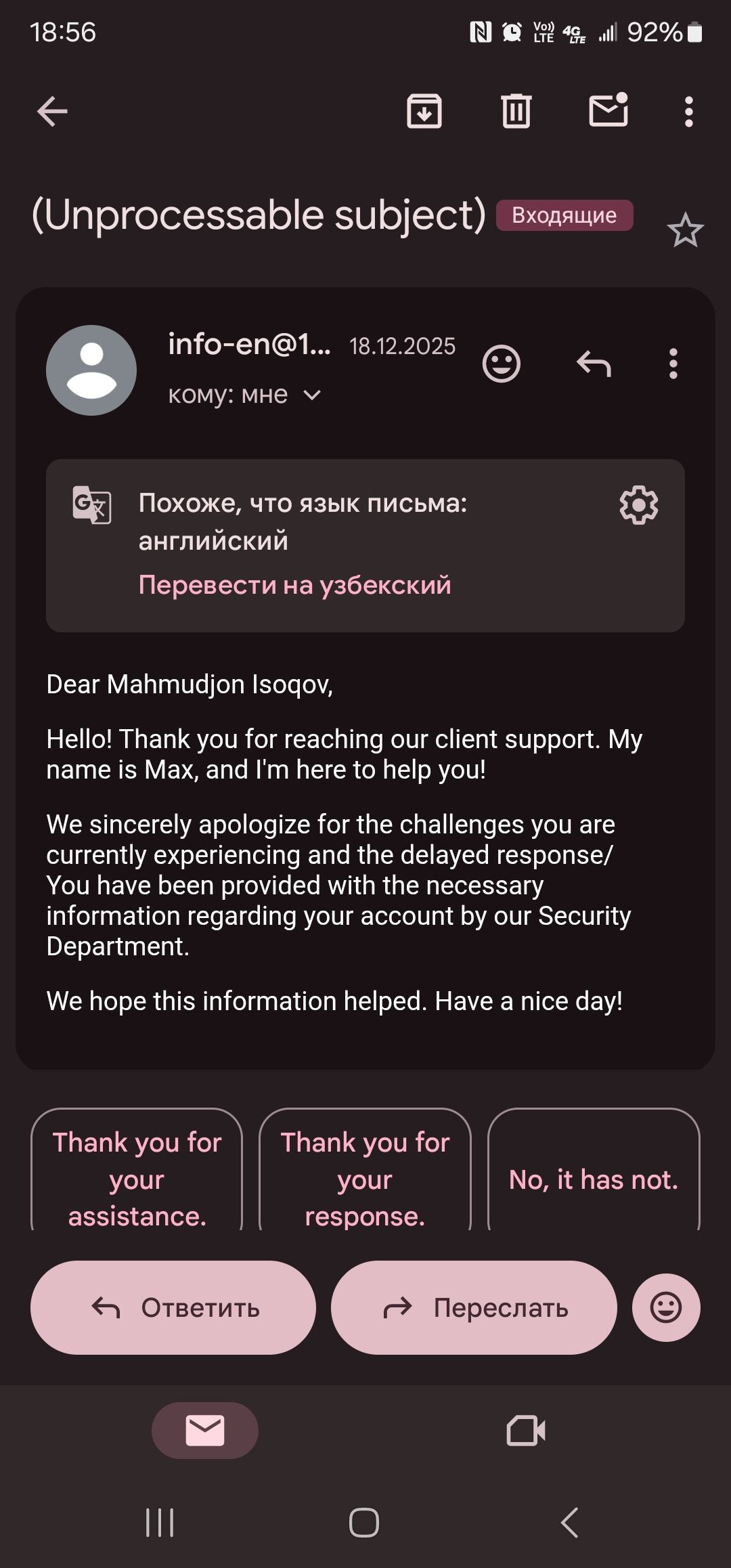Go back to the inbox list
731x1568 pixels.
pyautogui.click(x=52, y=112)
